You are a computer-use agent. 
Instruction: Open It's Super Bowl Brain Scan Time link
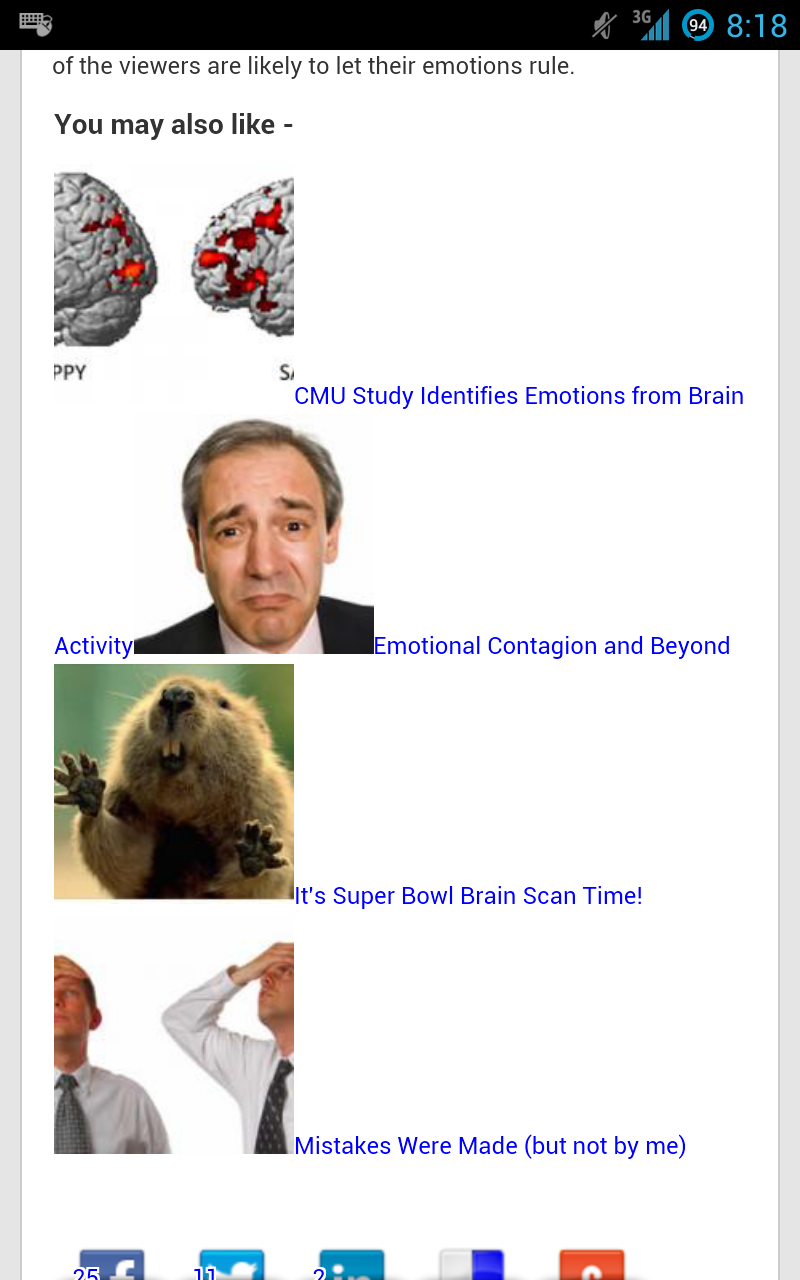point(468,896)
